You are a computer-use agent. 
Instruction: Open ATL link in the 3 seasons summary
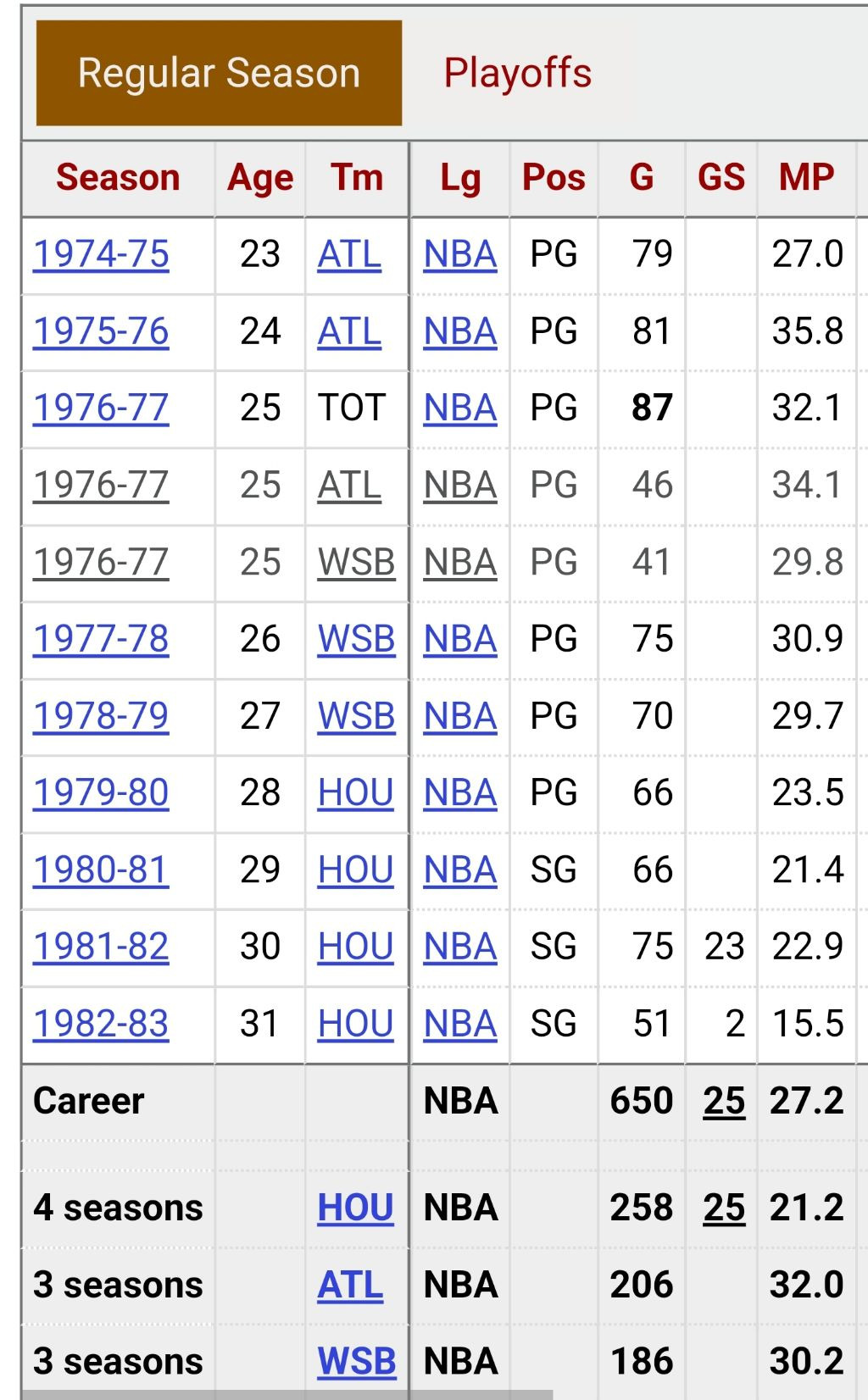(349, 1285)
